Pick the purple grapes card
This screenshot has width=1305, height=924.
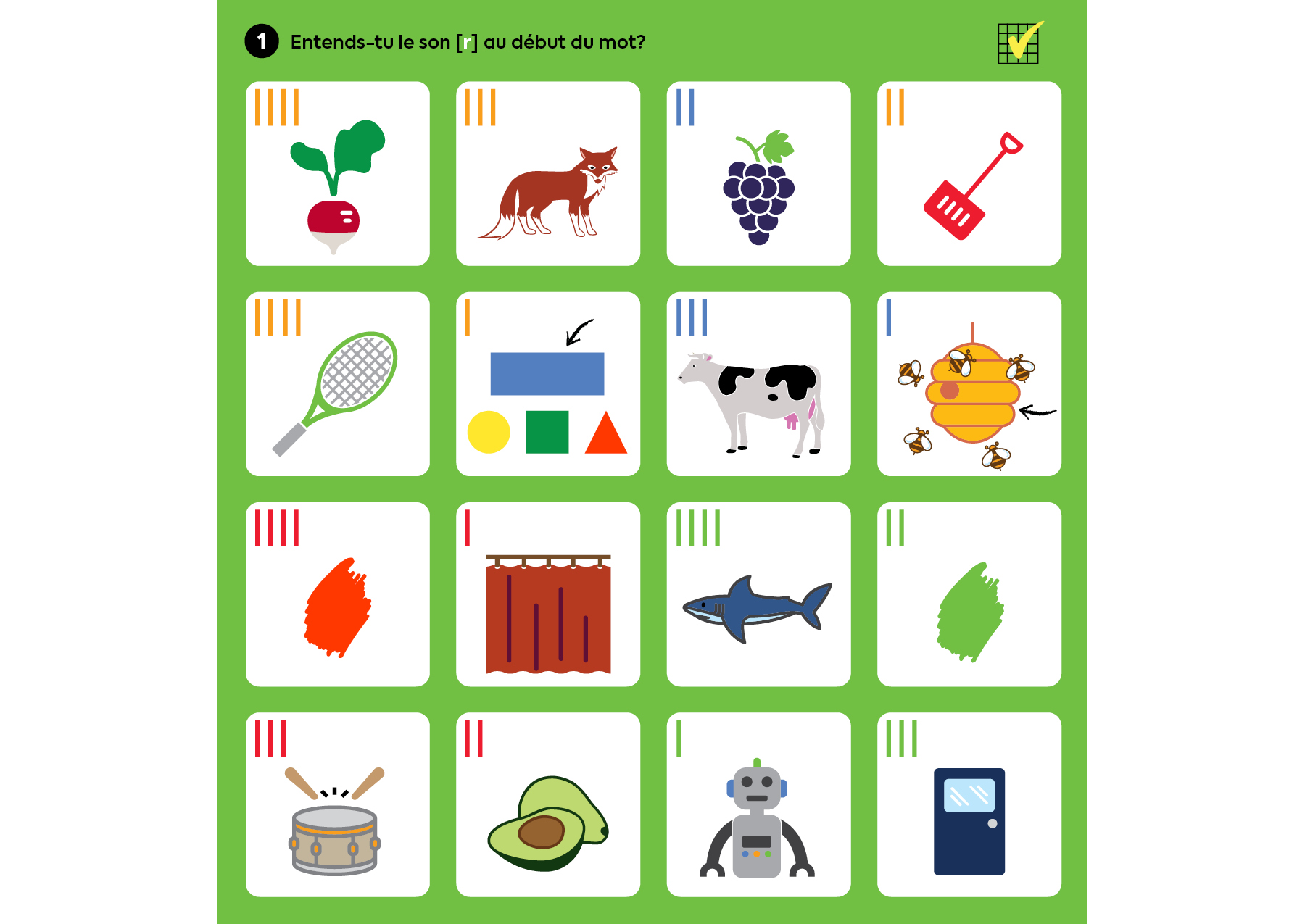pyautogui.click(x=758, y=174)
